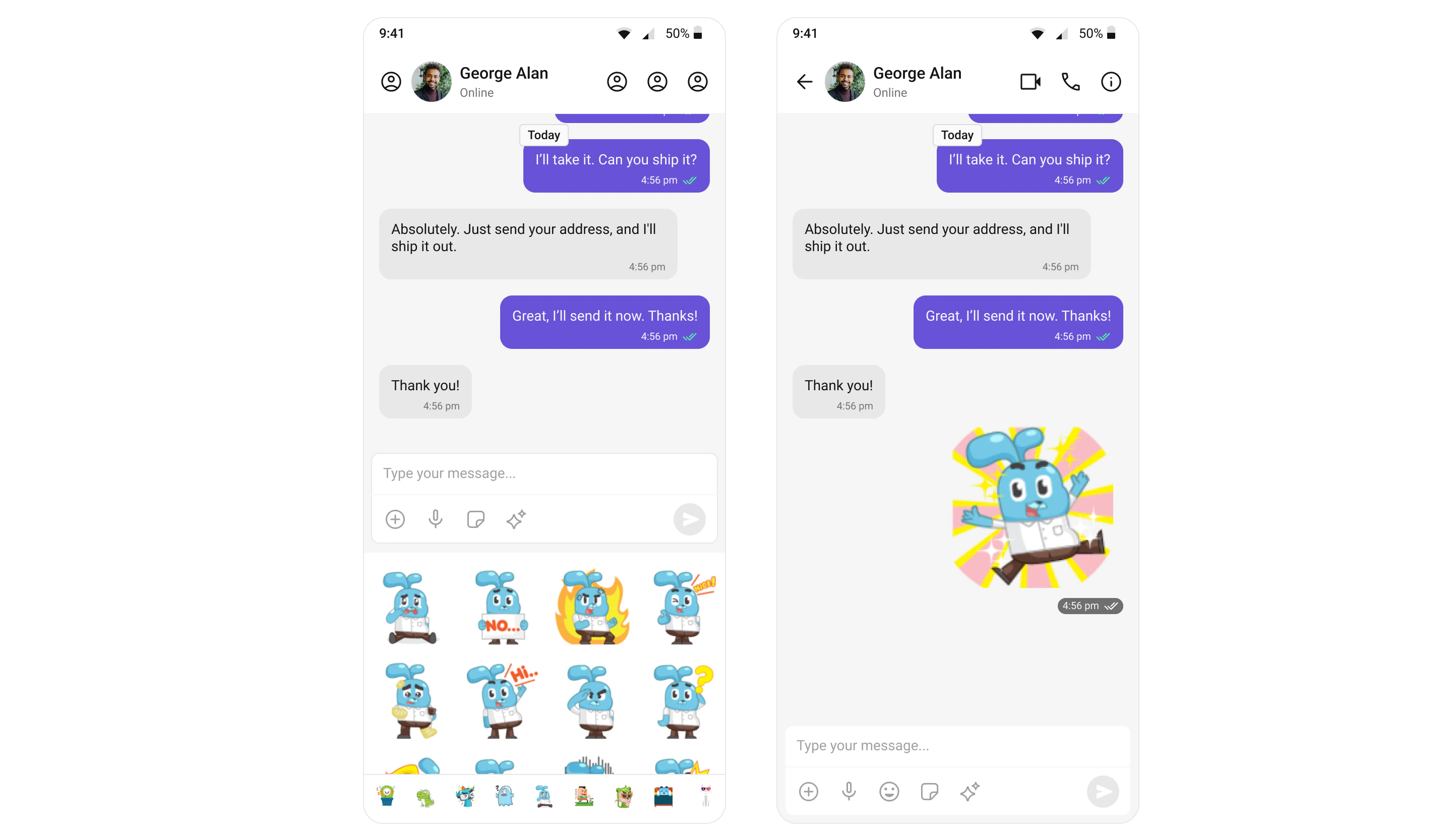Open the emoji picker smiley icon
The width and height of the screenshot is (1452, 840).
[x=889, y=792]
